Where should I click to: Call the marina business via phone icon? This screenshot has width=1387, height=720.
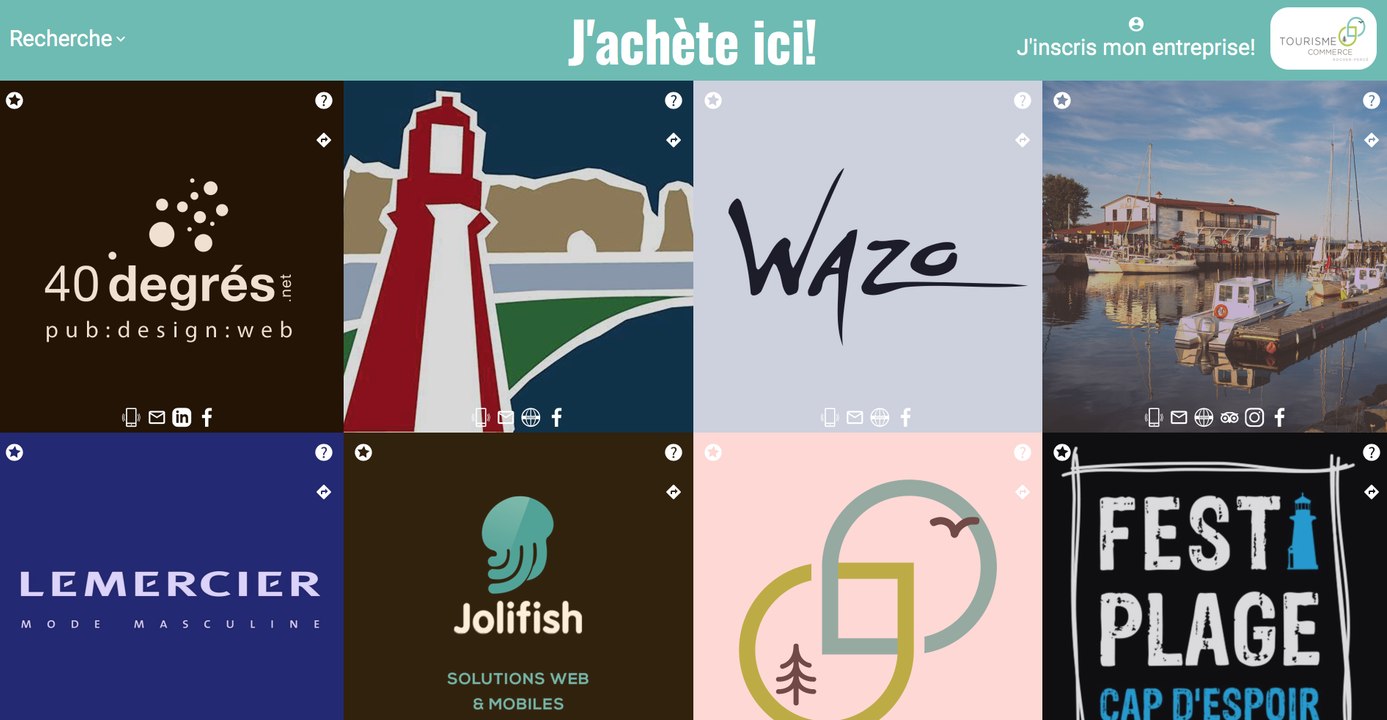click(1154, 417)
